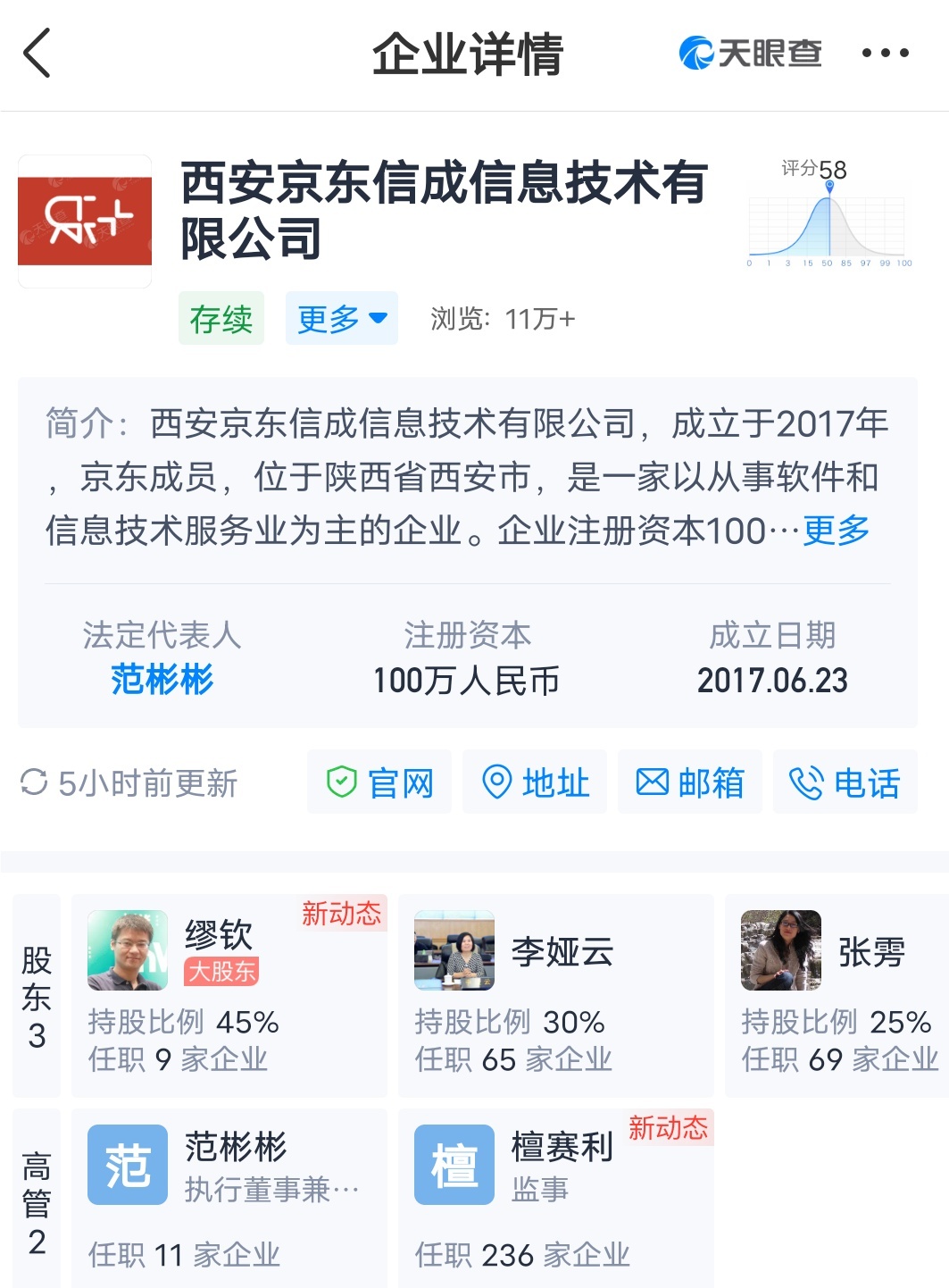Expand the full company introduction via 更多
Screen dimensions: 949x1288
[x=836, y=531]
